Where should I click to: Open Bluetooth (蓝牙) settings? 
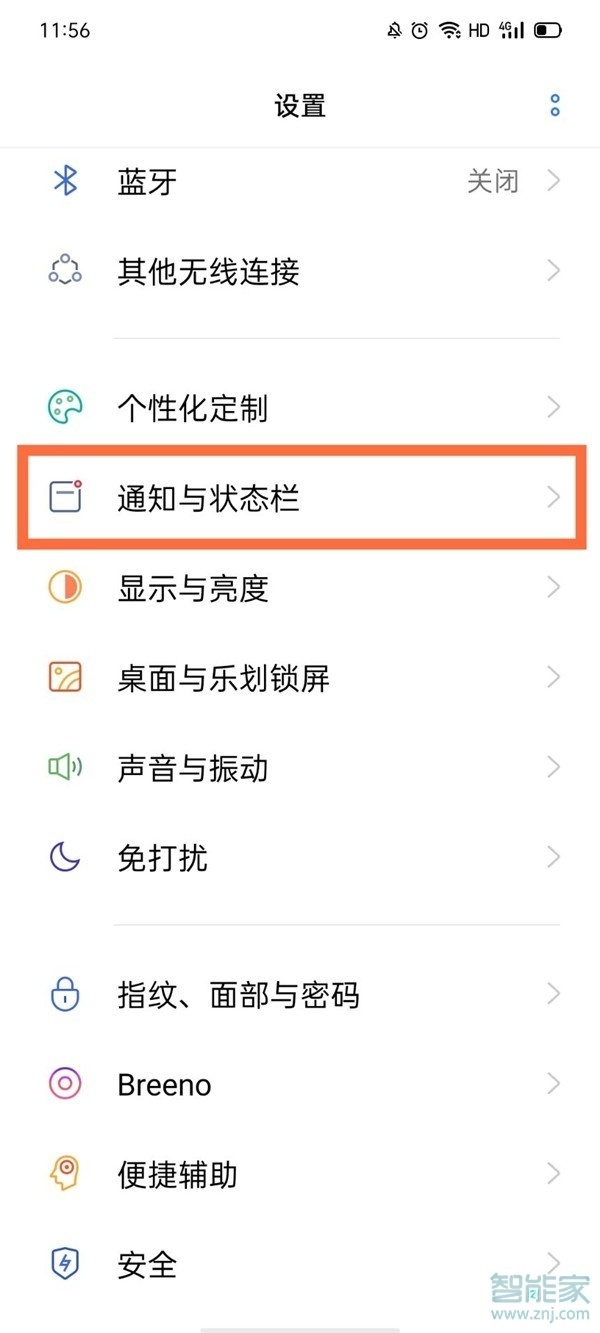pyautogui.click(x=300, y=181)
